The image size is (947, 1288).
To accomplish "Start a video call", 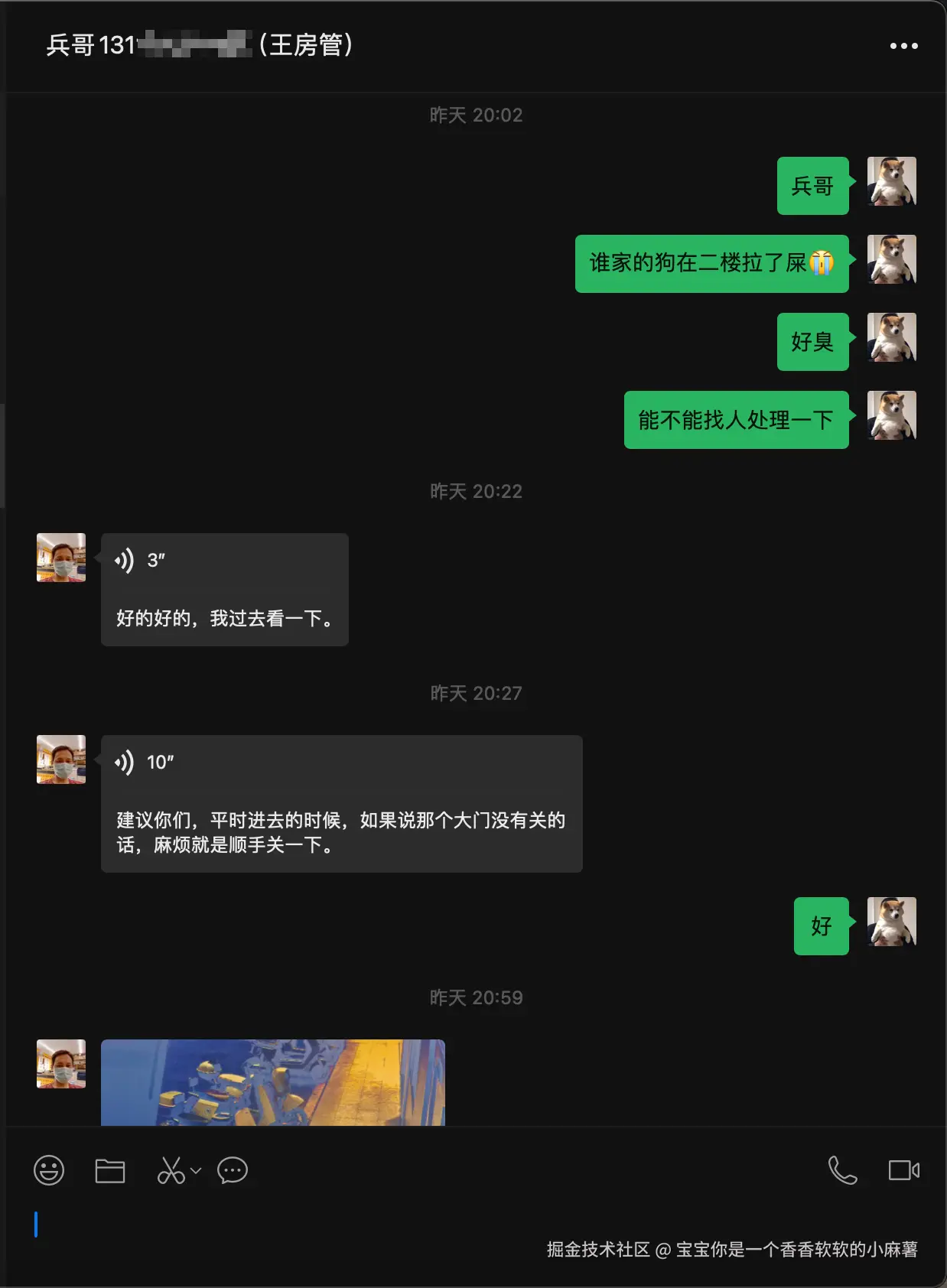I will pyautogui.click(x=904, y=1169).
